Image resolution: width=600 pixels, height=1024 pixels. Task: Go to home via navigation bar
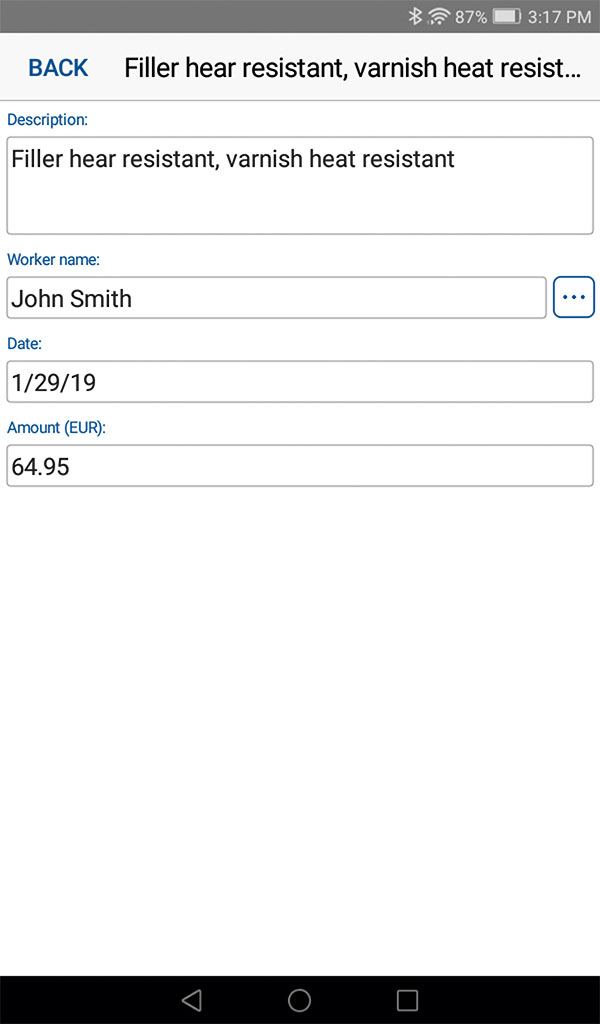(x=299, y=1000)
